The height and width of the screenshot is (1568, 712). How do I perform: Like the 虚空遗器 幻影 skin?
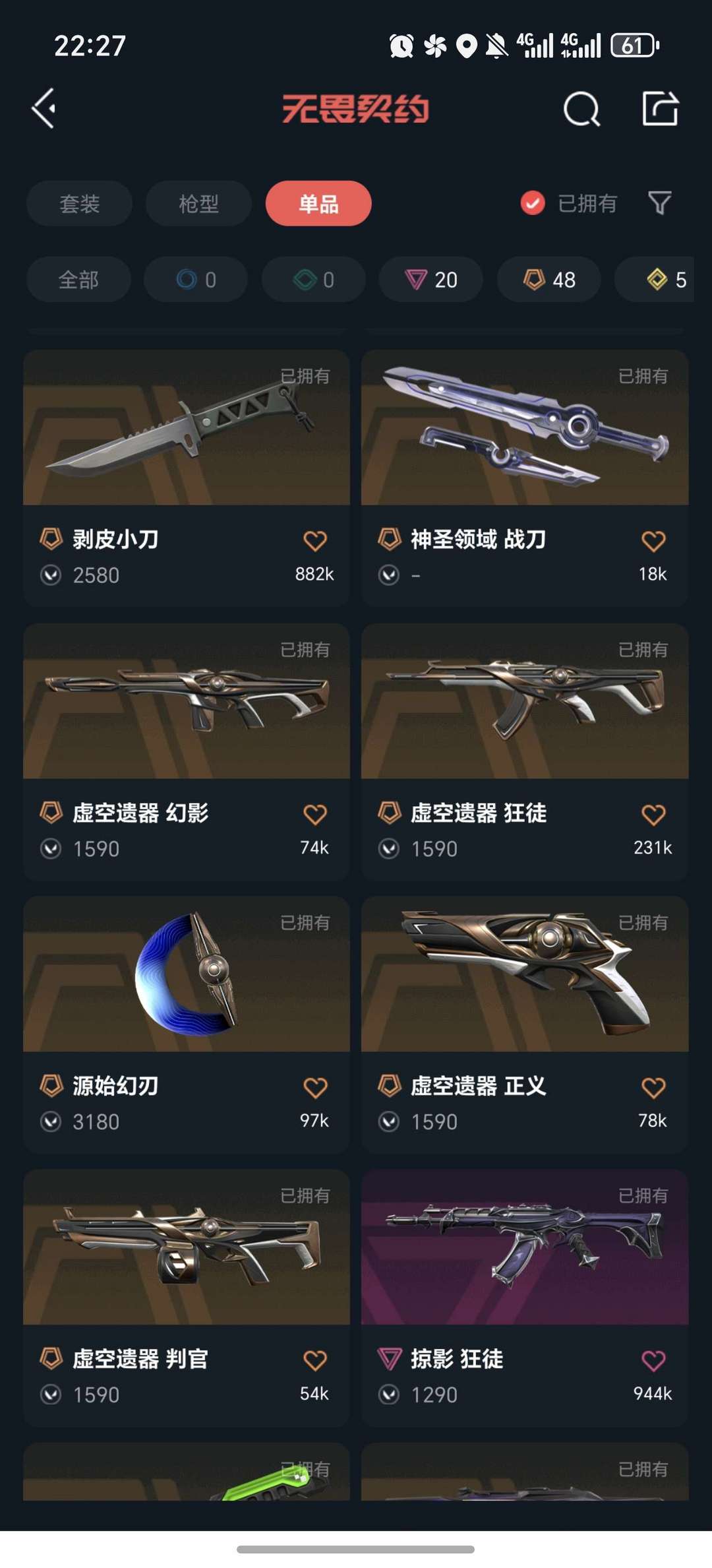315,815
